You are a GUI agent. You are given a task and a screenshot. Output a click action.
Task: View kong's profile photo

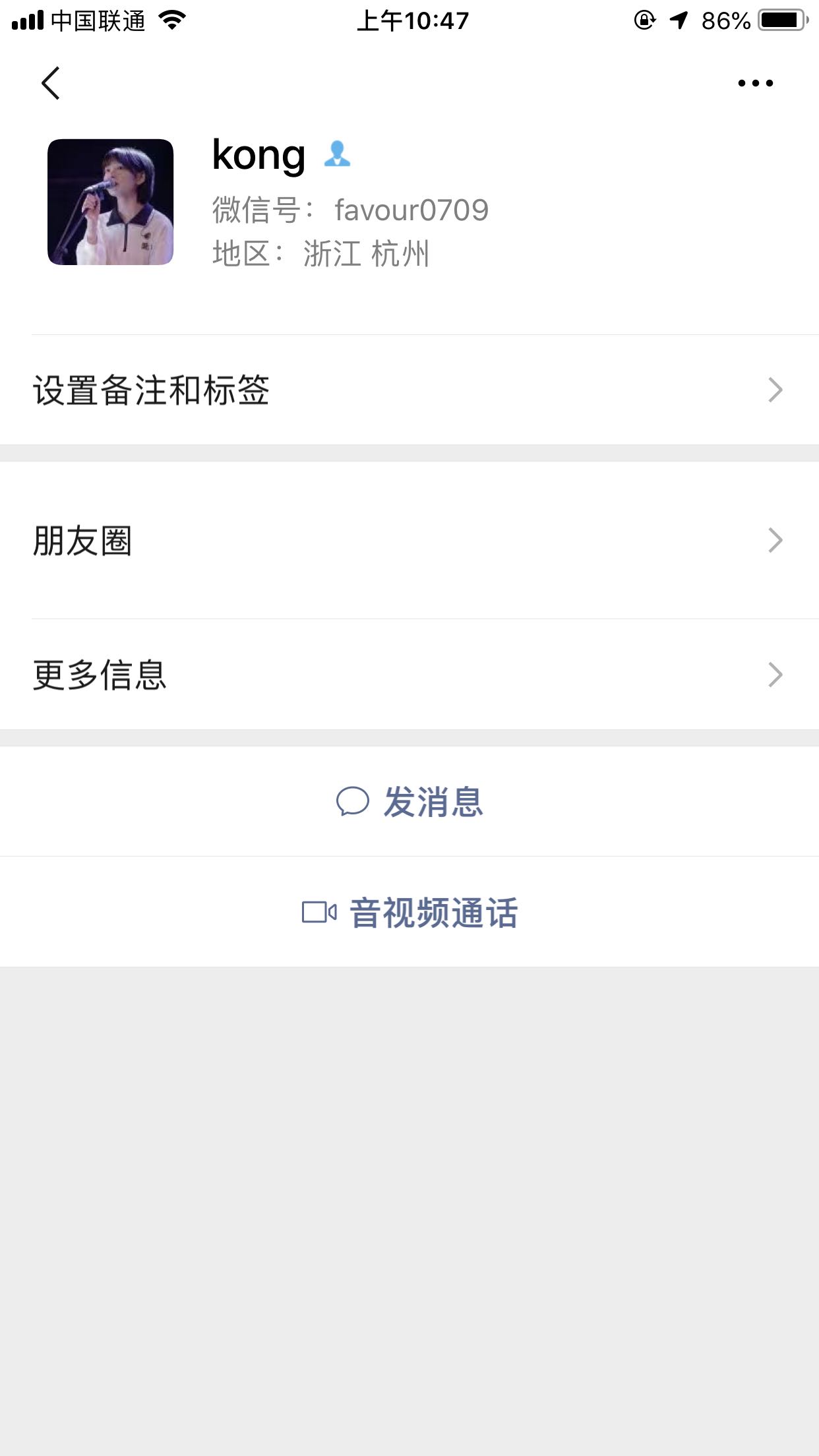pyautogui.click(x=110, y=202)
